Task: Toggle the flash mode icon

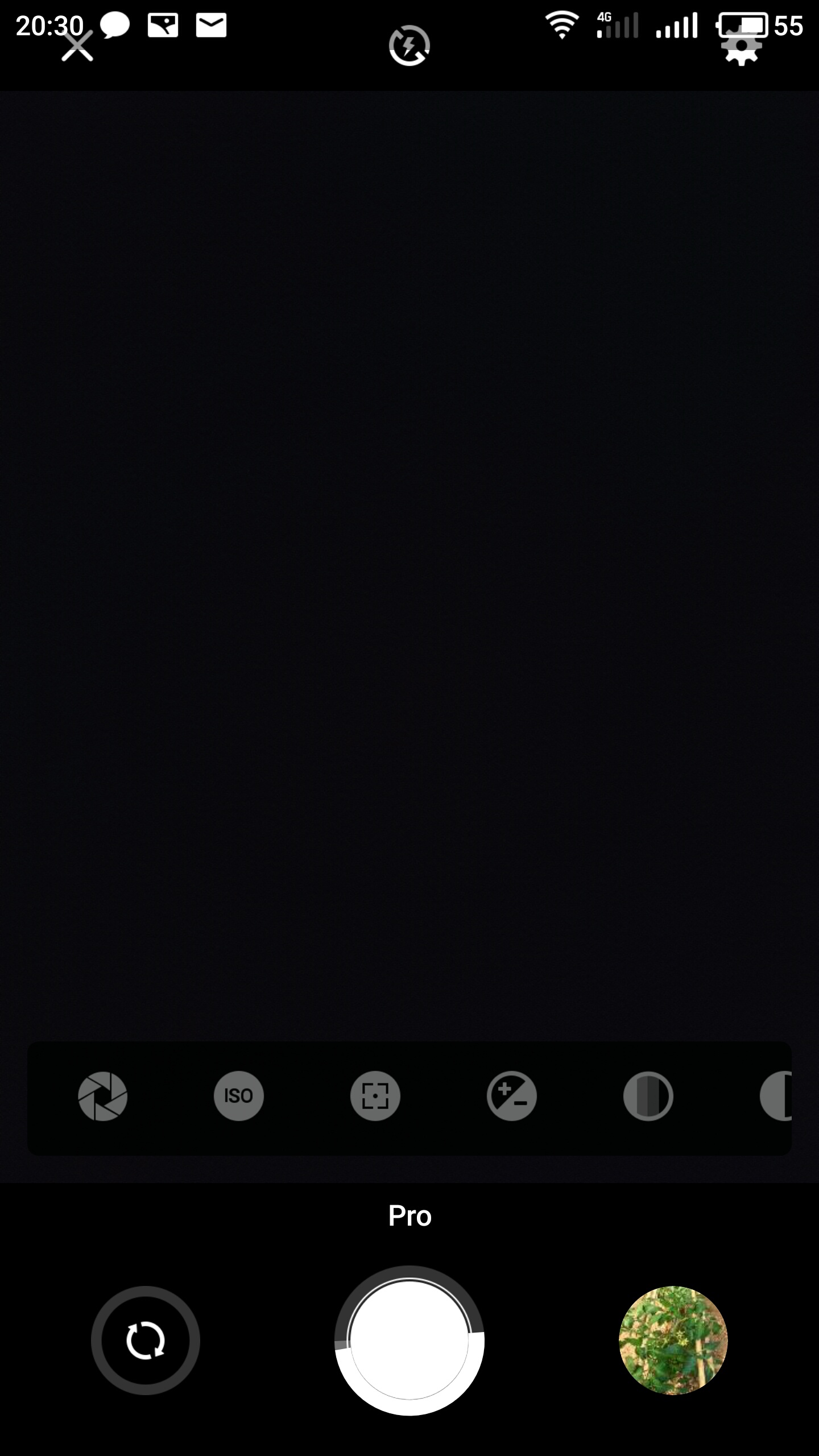Action: 409,45
